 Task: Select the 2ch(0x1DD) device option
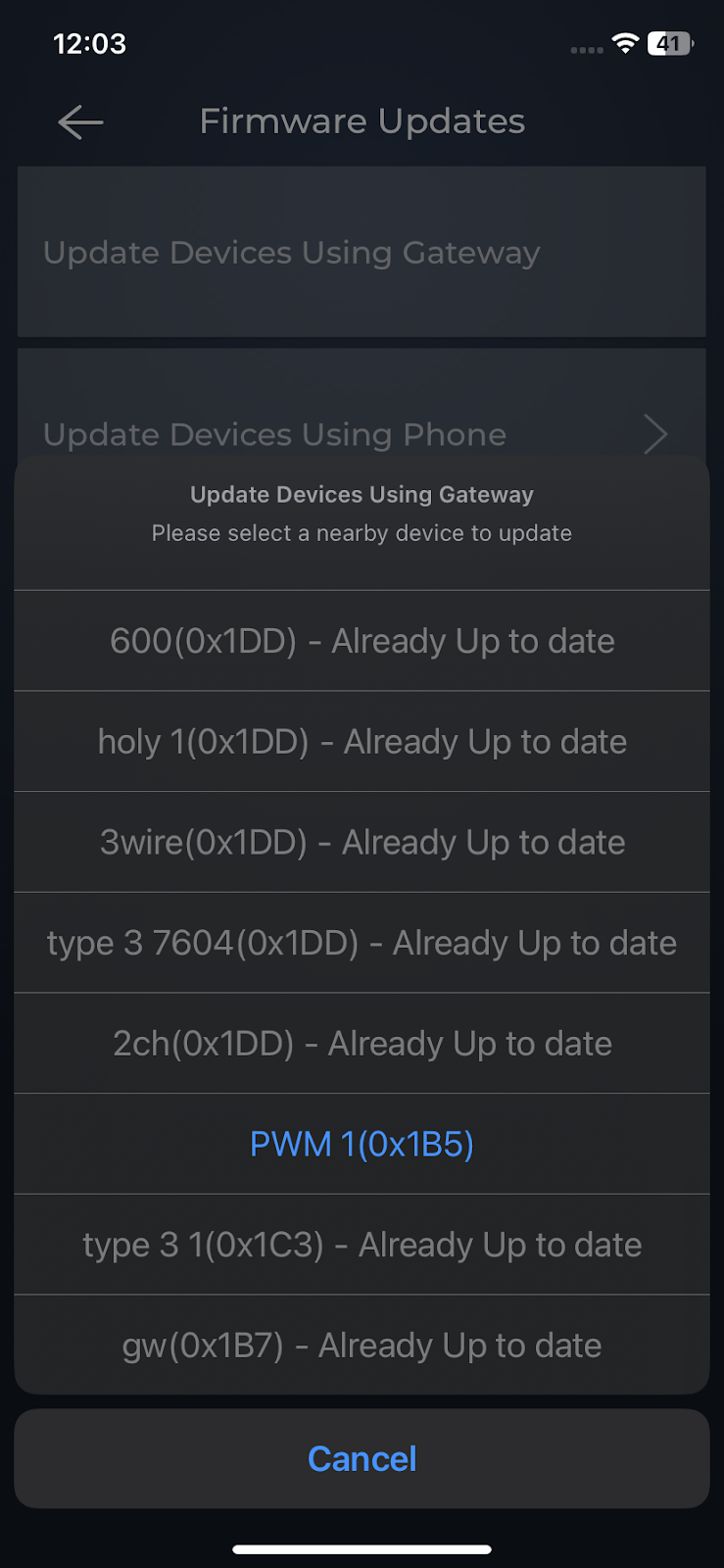pos(362,1044)
